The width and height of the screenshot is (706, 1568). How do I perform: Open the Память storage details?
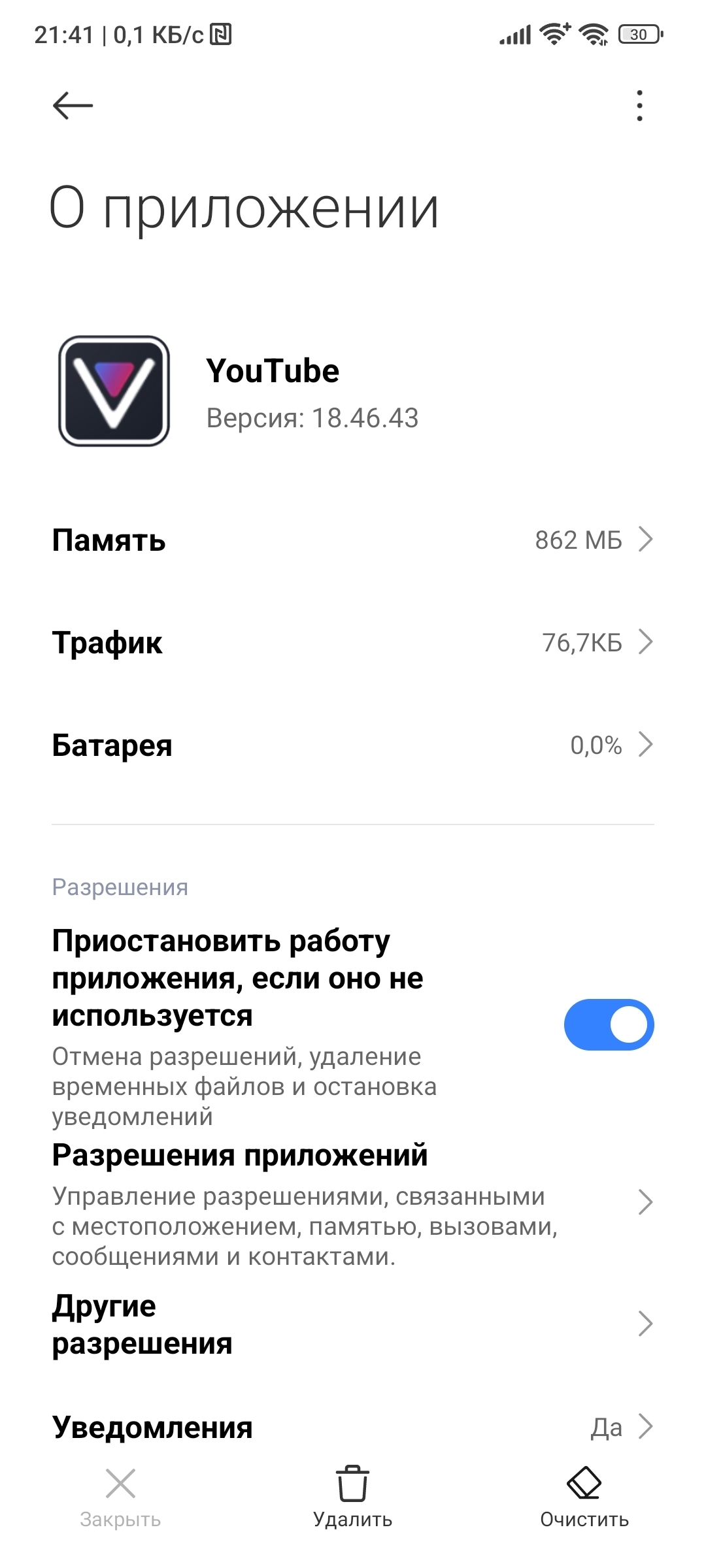(x=353, y=540)
